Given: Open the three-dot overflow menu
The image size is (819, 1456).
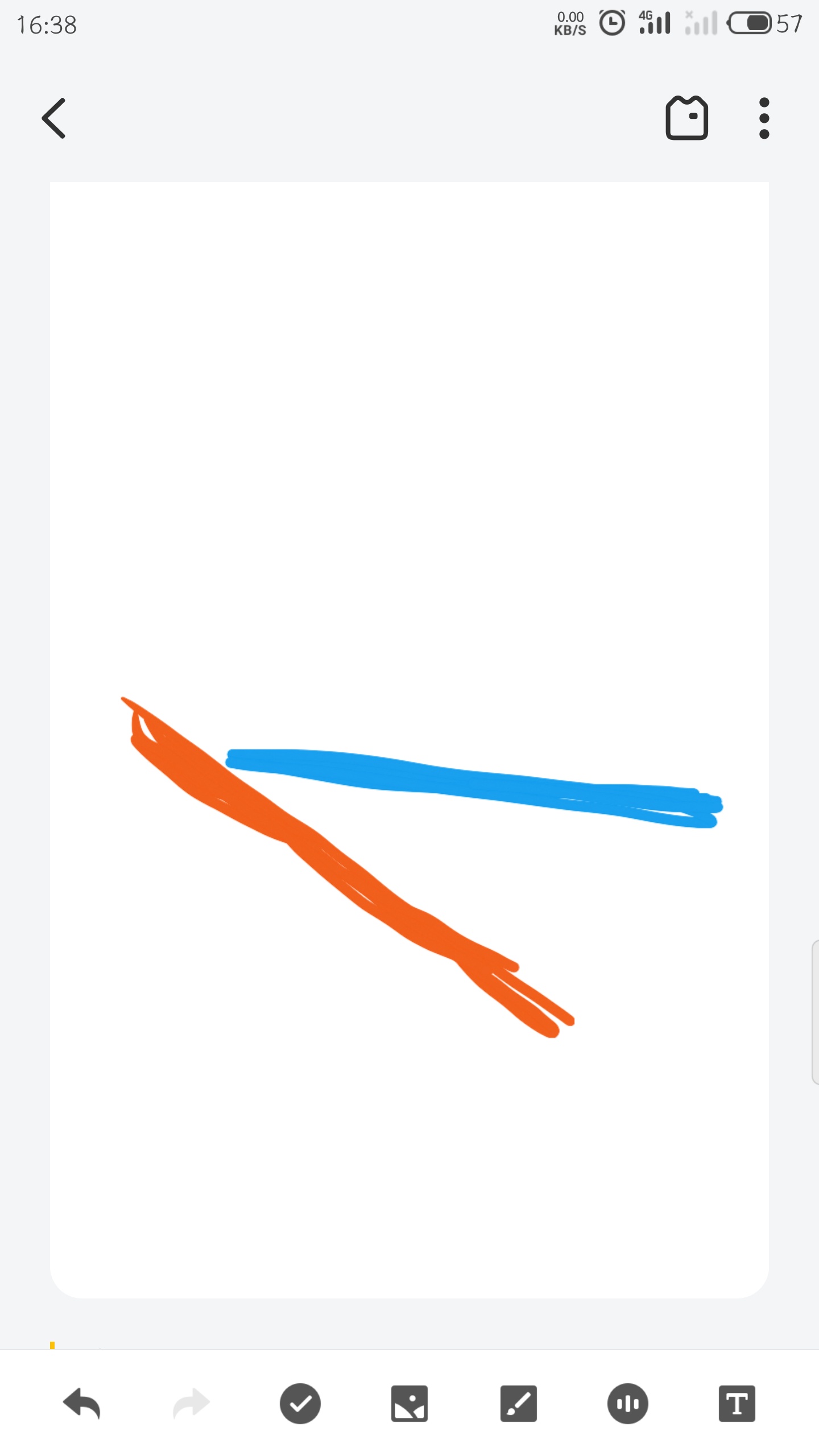Looking at the screenshot, I should click(764, 118).
